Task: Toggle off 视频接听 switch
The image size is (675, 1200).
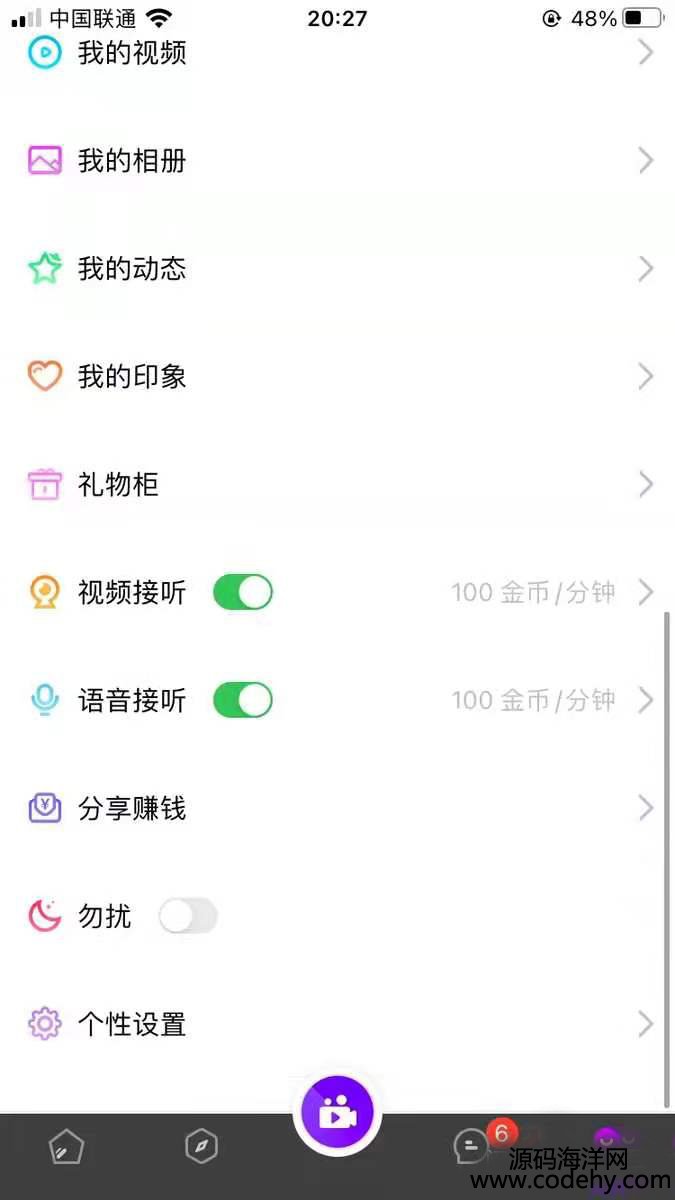Action: click(x=243, y=592)
